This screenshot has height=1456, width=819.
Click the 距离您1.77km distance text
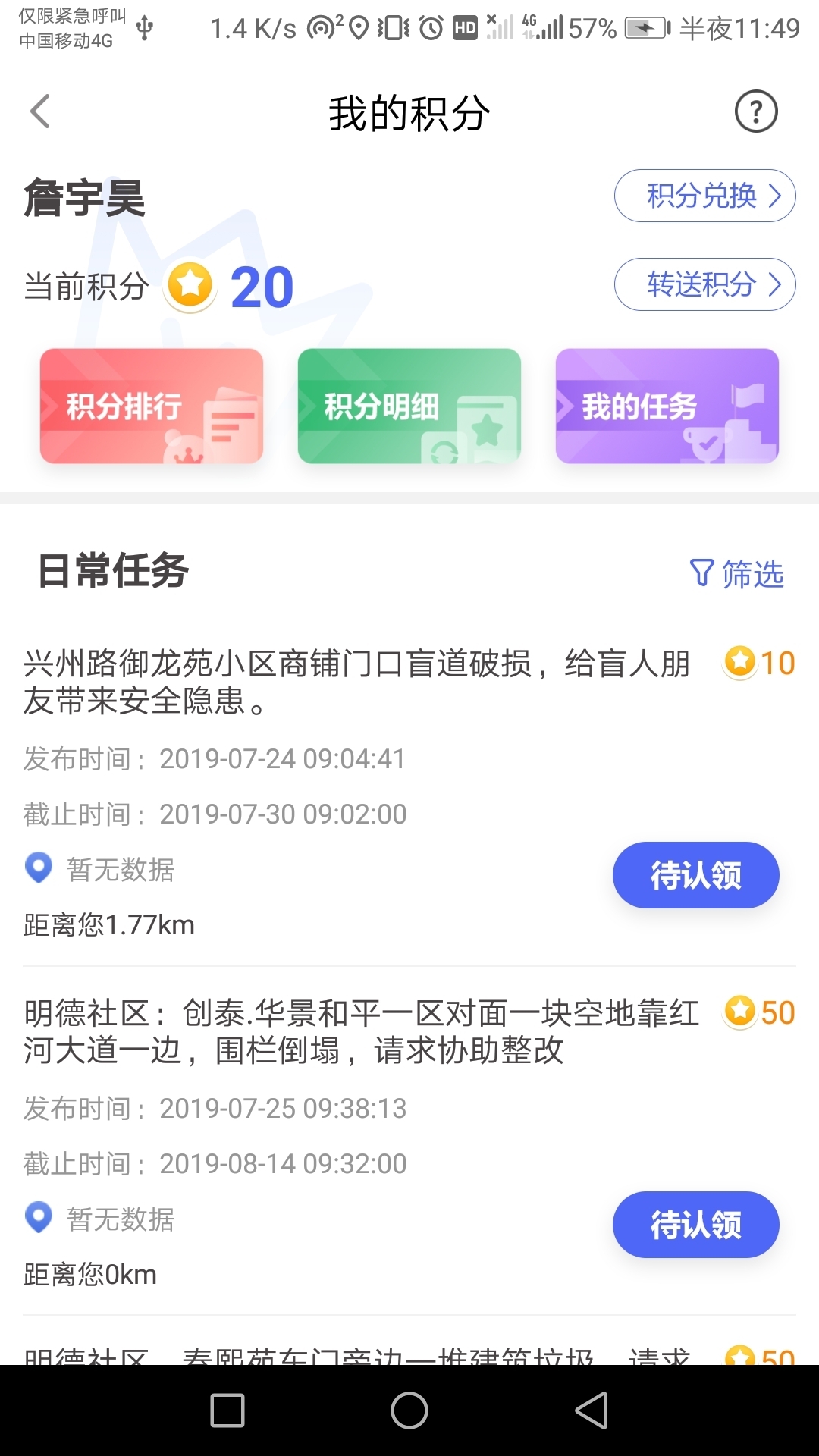[108, 924]
